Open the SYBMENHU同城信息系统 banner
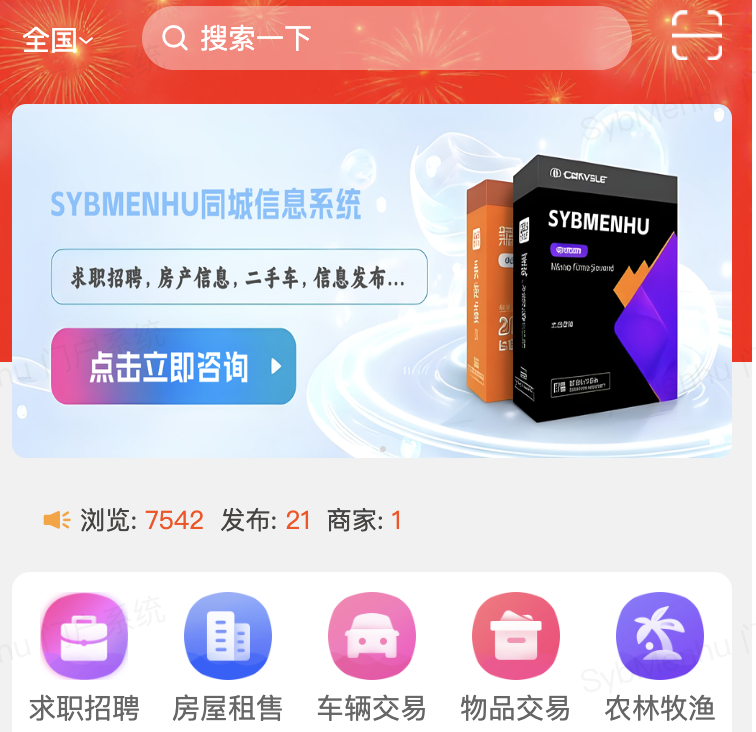The image size is (756, 732). point(371,281)
